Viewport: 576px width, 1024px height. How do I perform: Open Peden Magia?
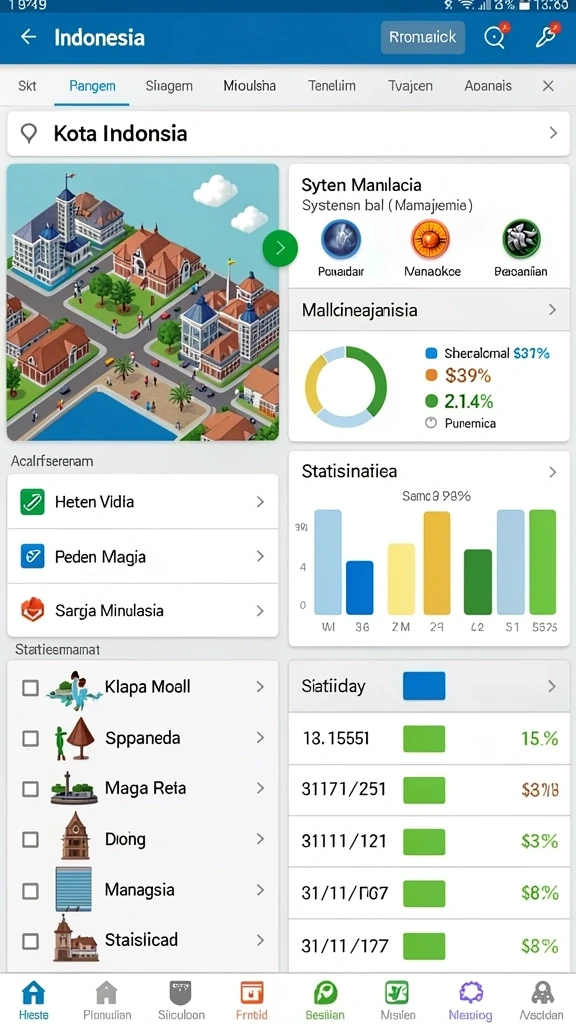(142, 556)
